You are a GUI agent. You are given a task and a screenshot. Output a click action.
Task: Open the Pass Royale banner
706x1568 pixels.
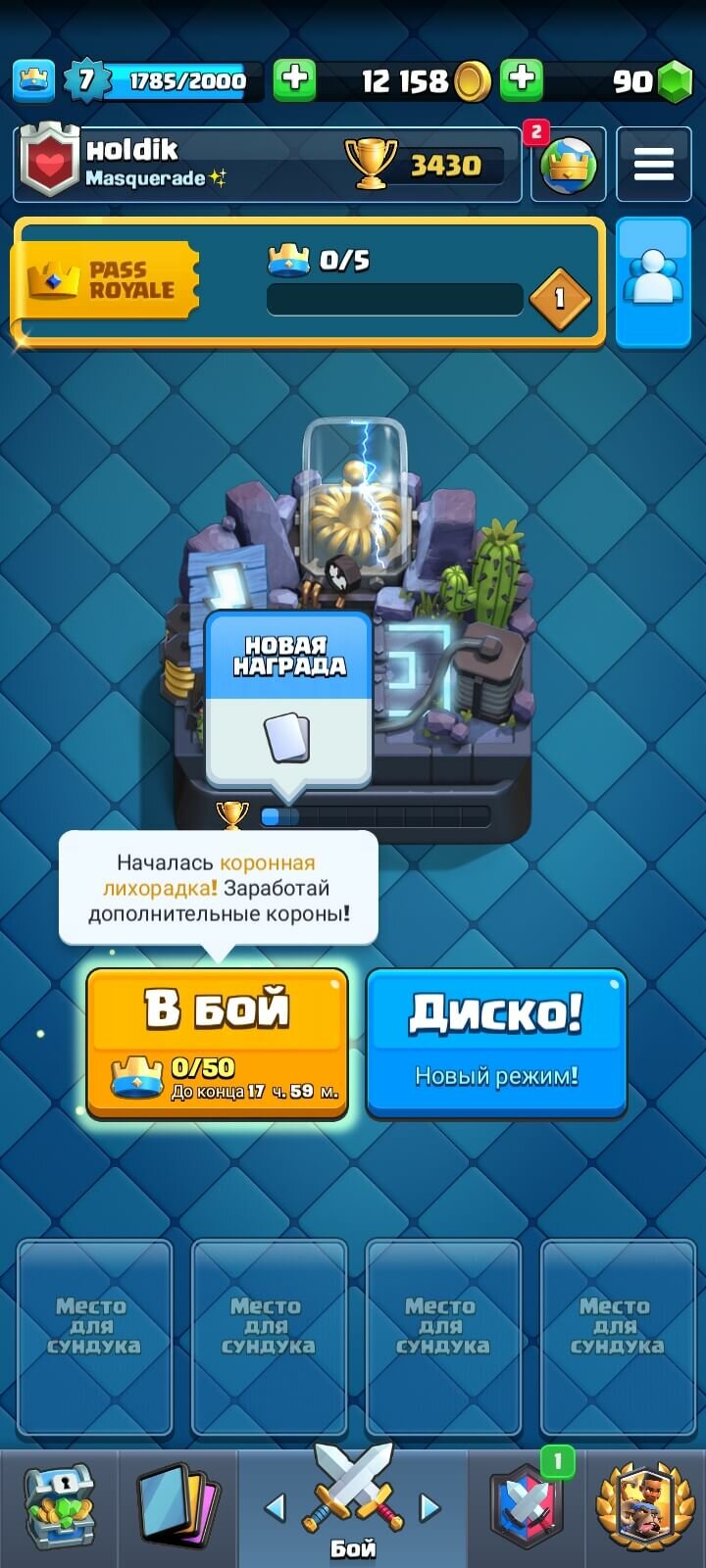(308, 282)
